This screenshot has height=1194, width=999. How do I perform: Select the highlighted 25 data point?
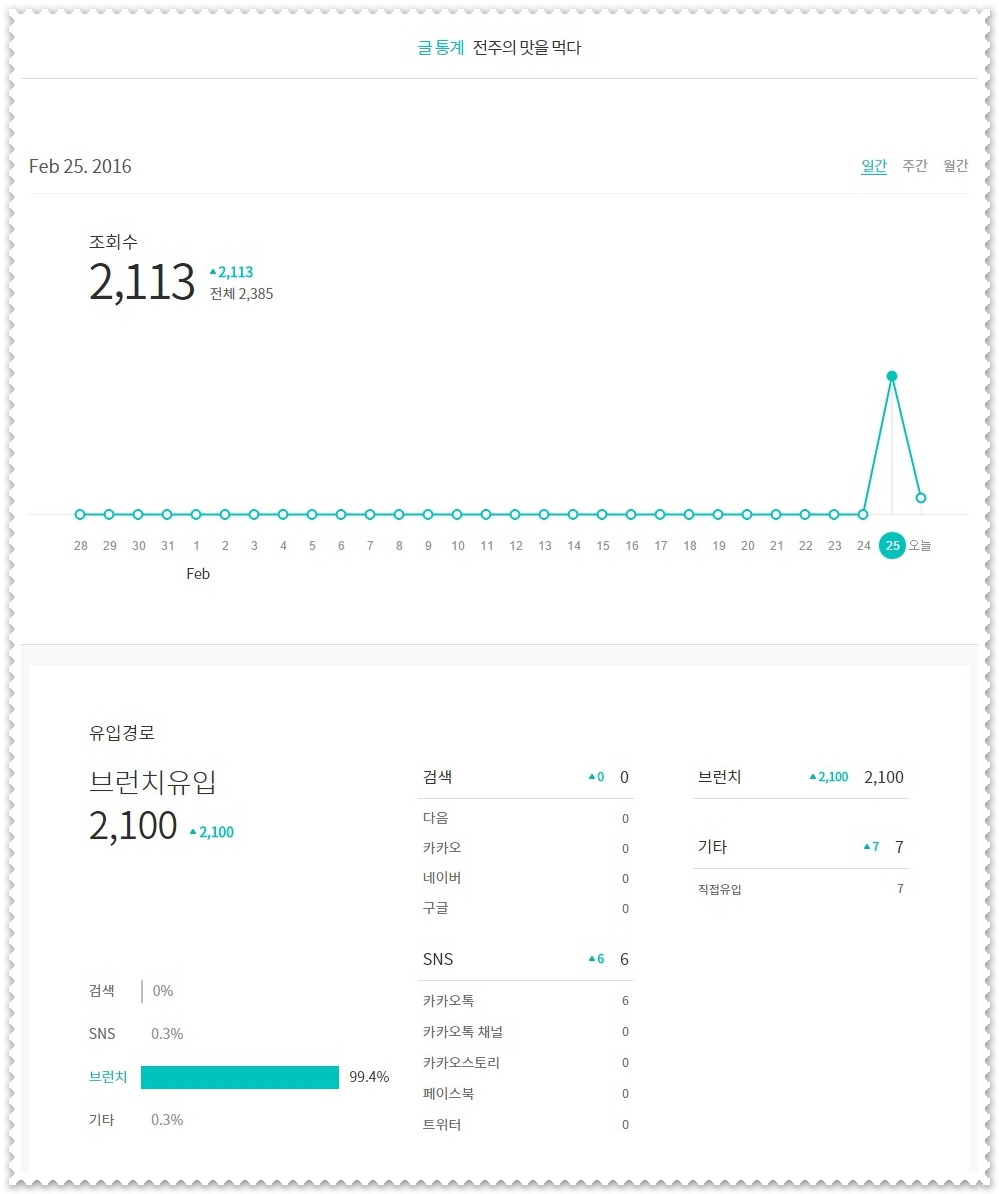coord(892,376)
